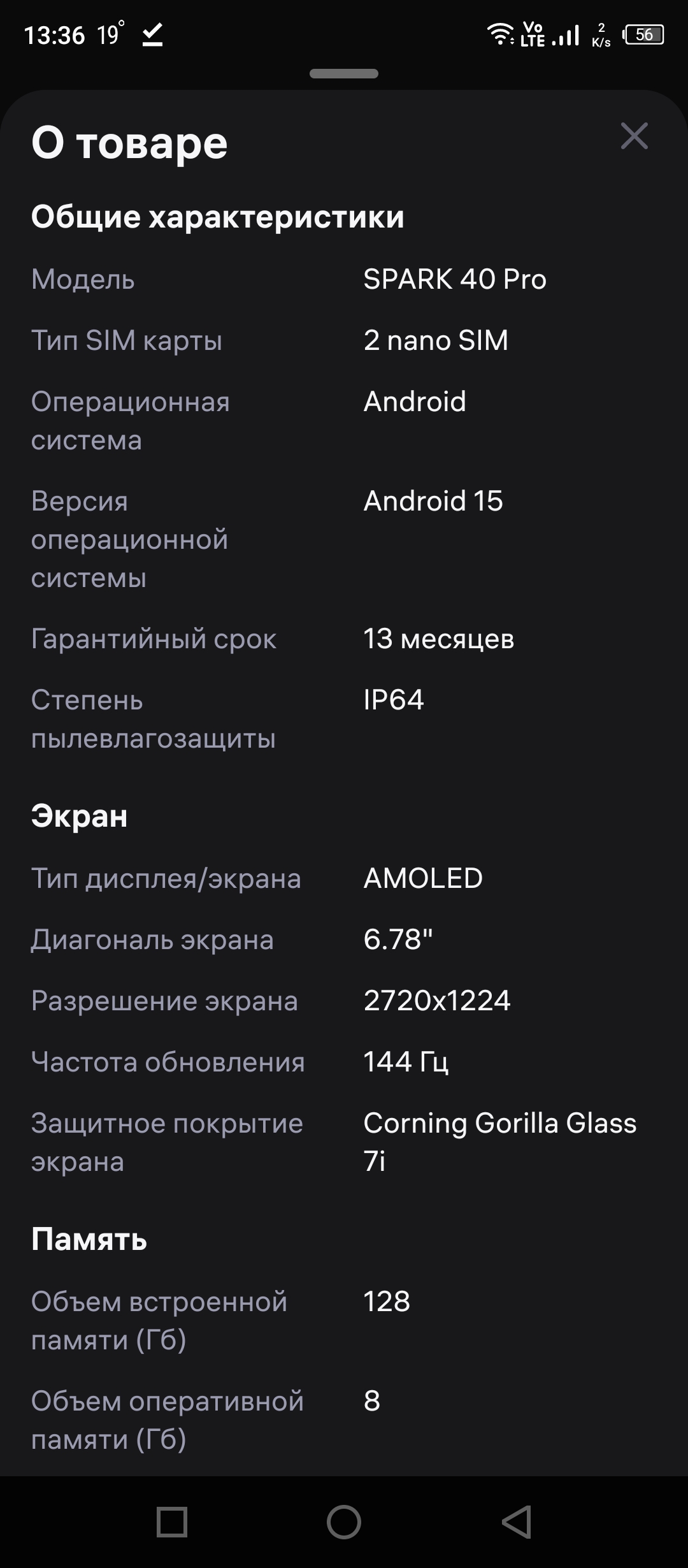Open recent apps
The width and height of the screenshot is (688, 1568).
click(172, 1523)
